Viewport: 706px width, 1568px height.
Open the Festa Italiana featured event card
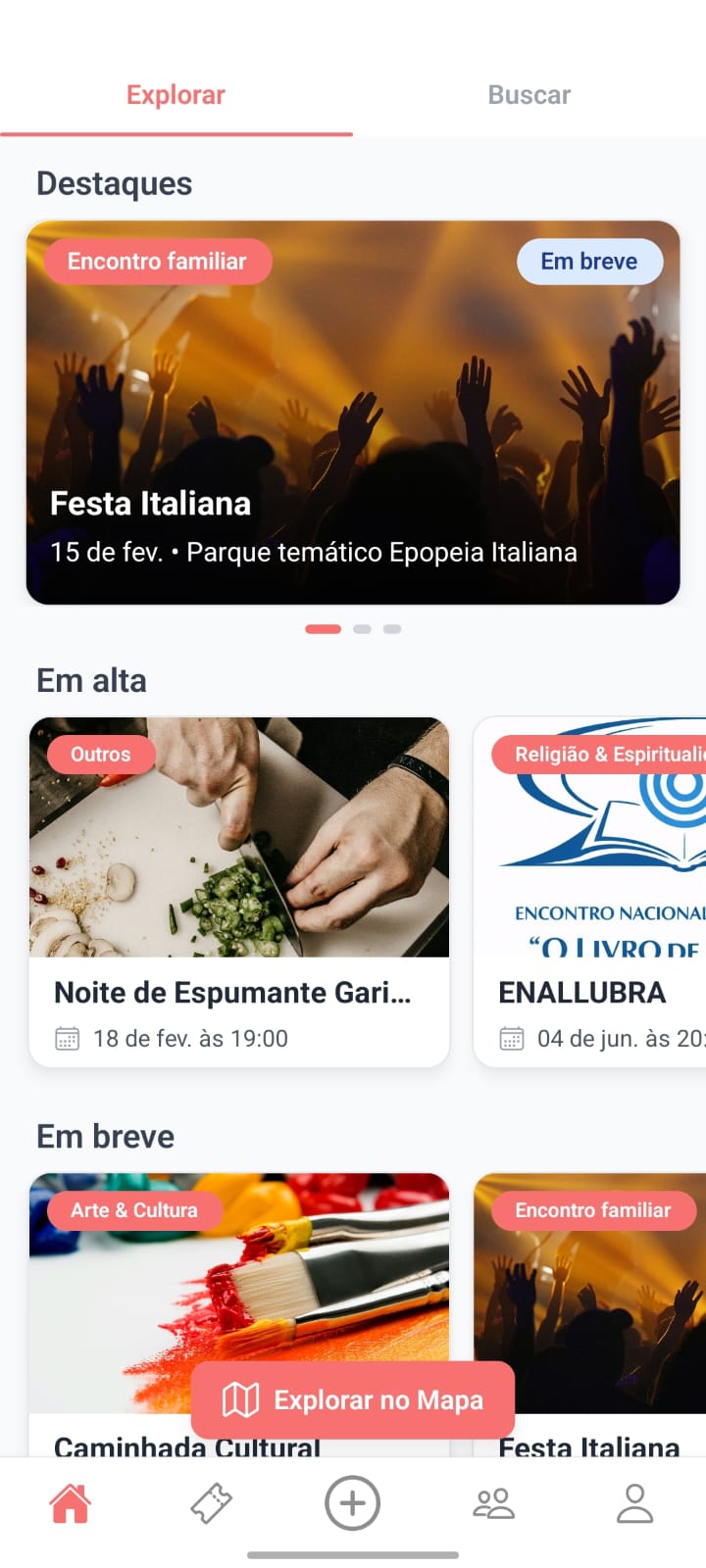point(353,412)
